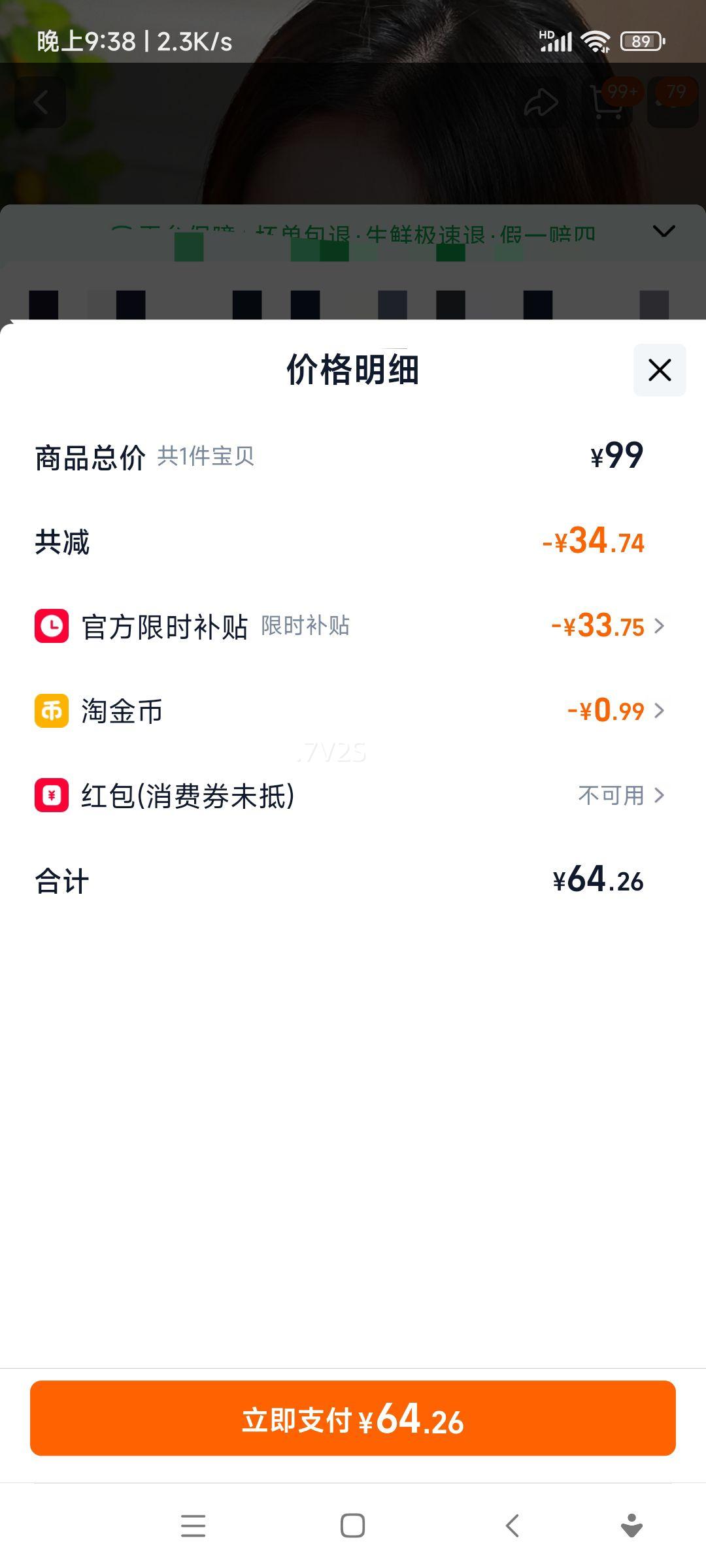Screen dimensions: 706x1568
Task: Open unavailable 红包 consumer voucher details
Action: point(660,795)
